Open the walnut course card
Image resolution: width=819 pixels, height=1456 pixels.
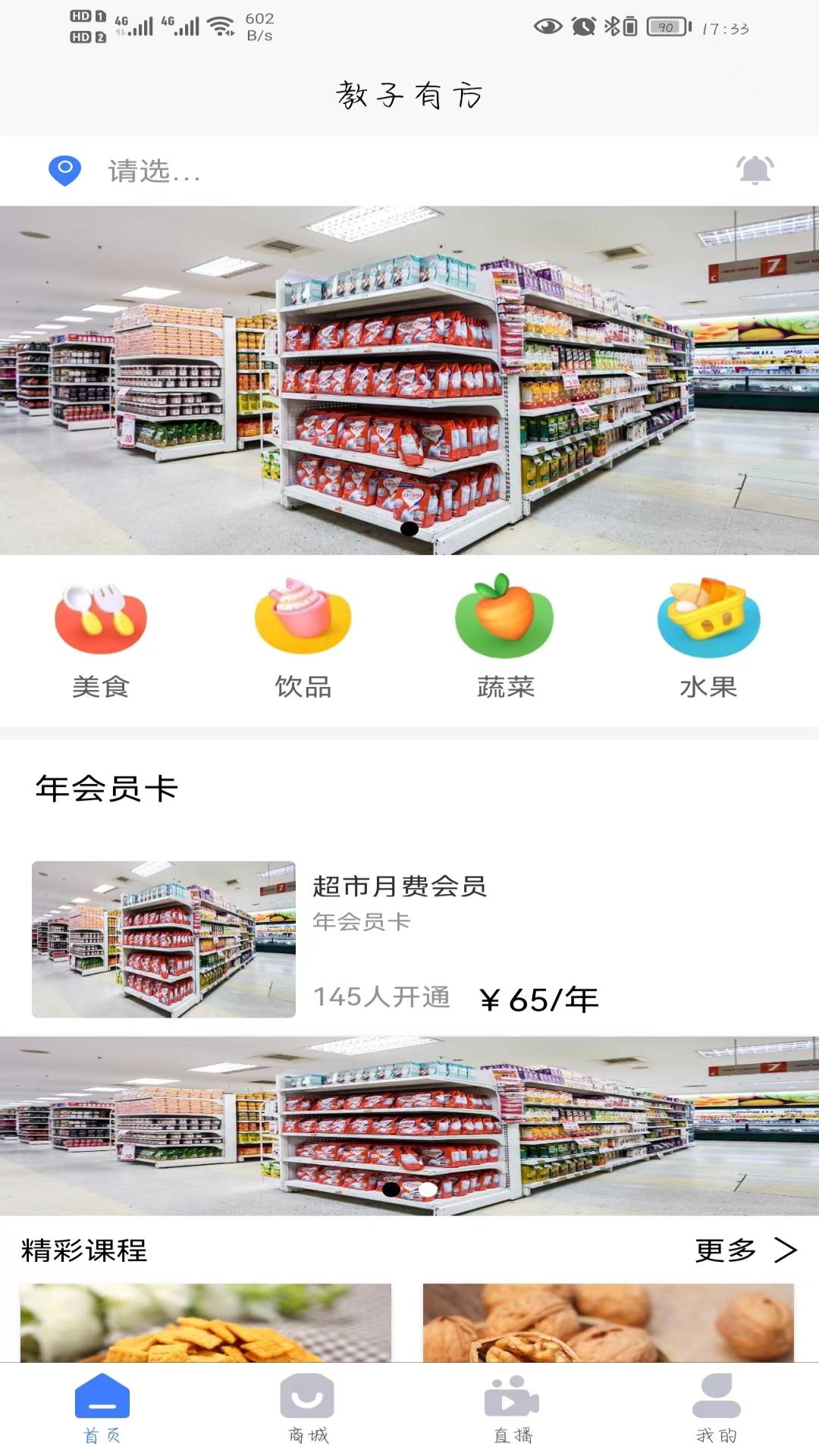608,1323
